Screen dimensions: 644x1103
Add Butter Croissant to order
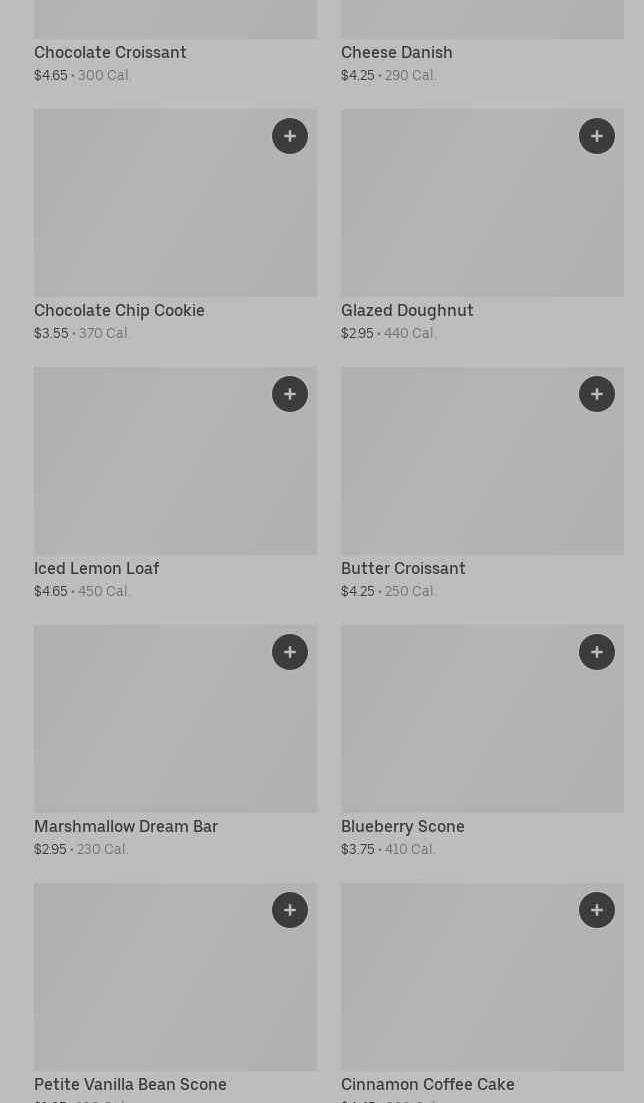[x=597, y=394]
